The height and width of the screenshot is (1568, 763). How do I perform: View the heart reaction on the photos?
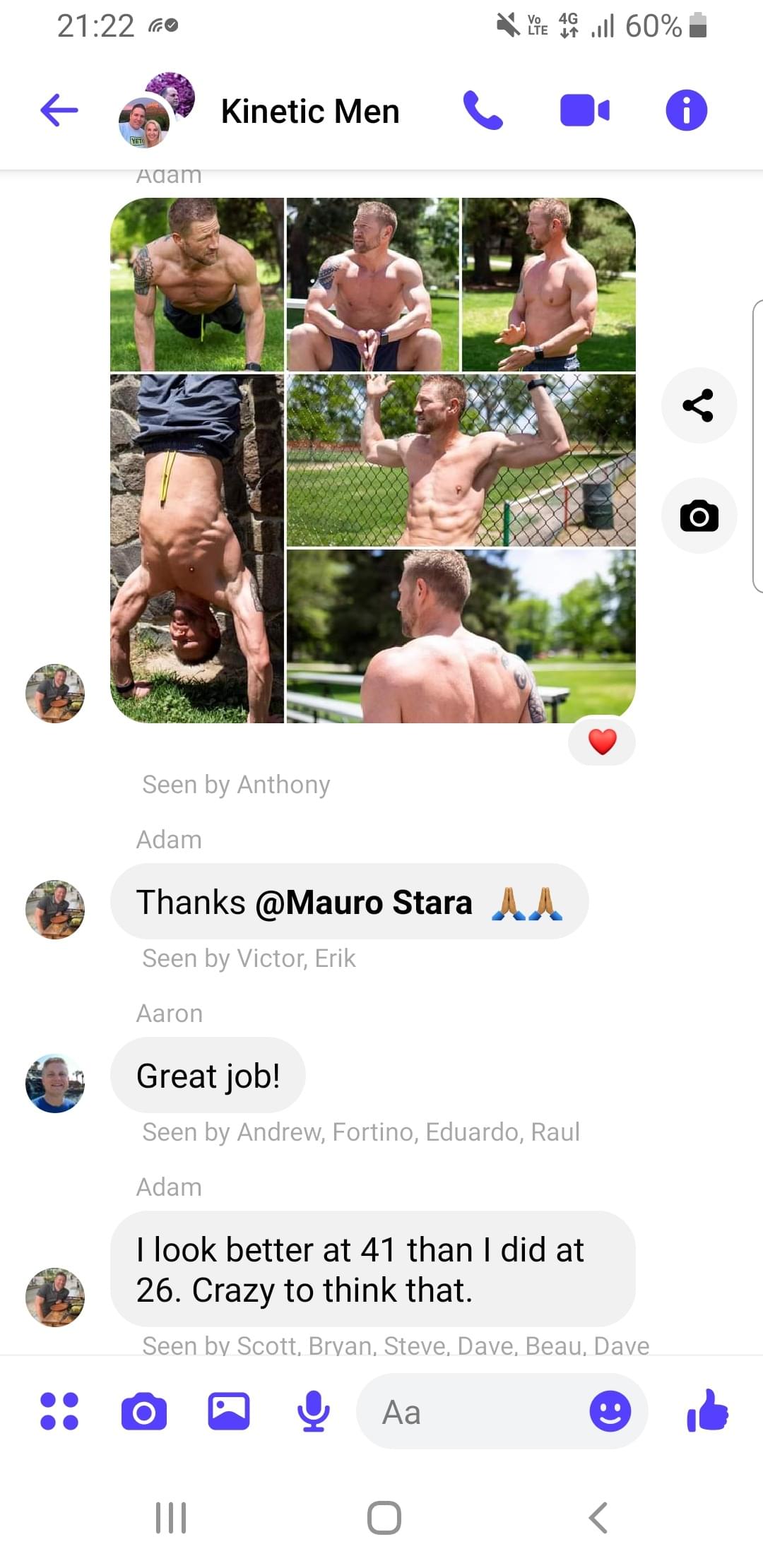pyautogui.click(x=602, y=742)
